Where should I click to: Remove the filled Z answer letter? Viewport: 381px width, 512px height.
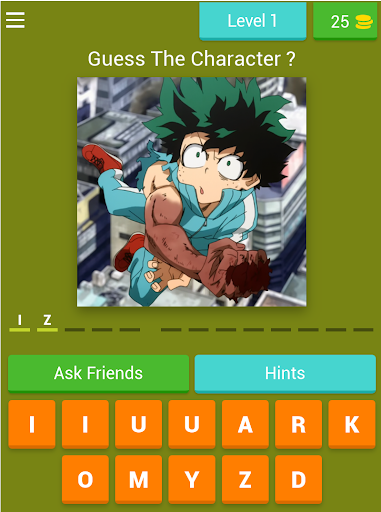(x=47, y=321)
